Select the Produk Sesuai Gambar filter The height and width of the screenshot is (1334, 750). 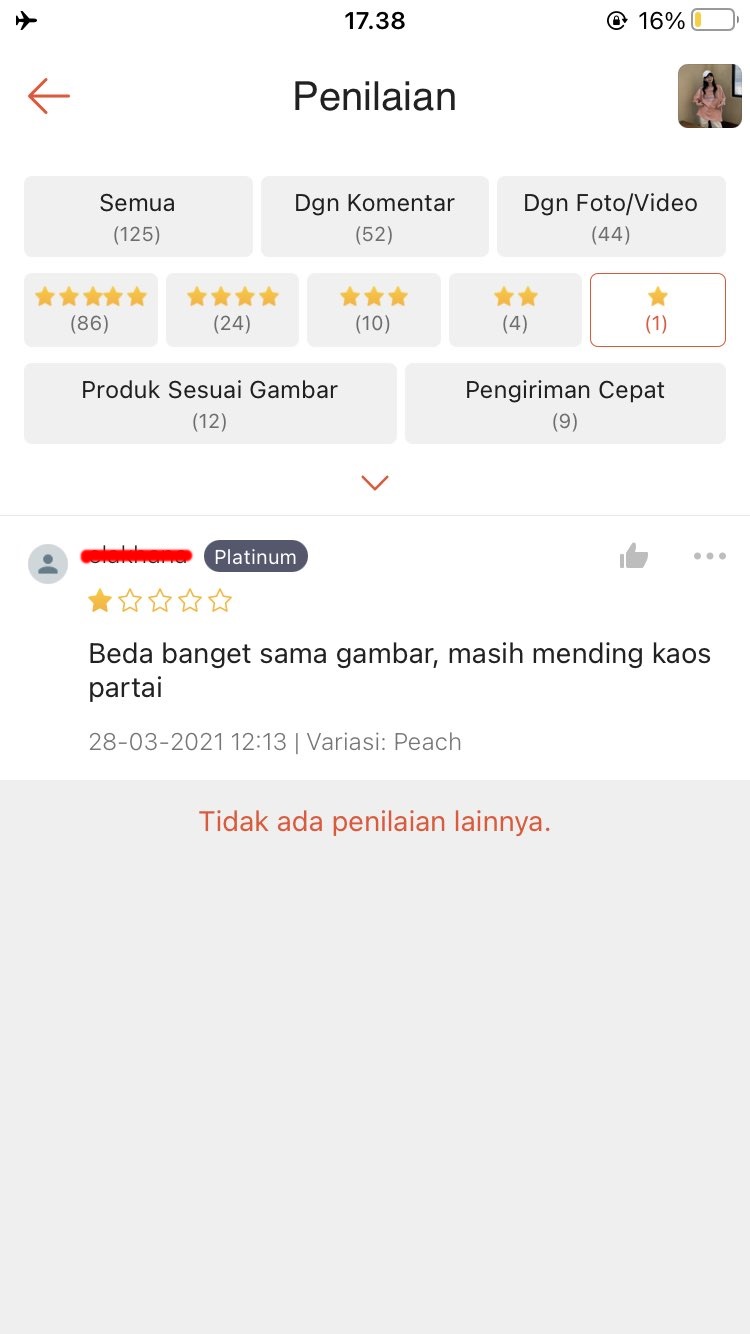tap(209, 403)
